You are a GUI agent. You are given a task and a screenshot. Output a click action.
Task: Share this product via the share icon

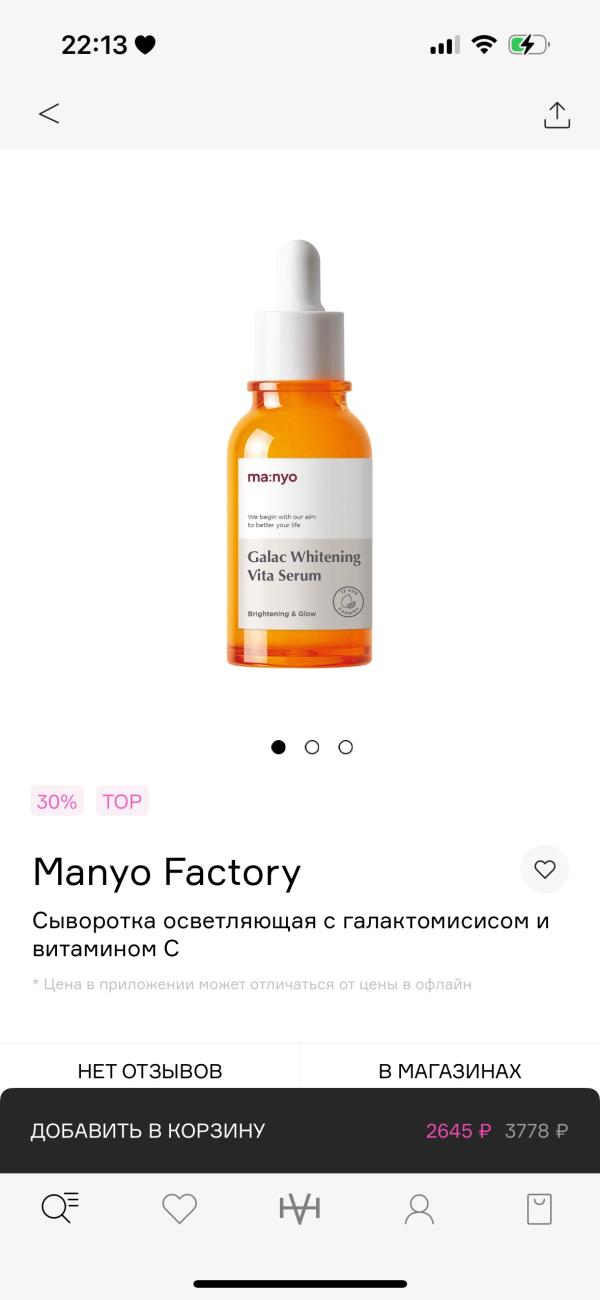pos(556,115)
